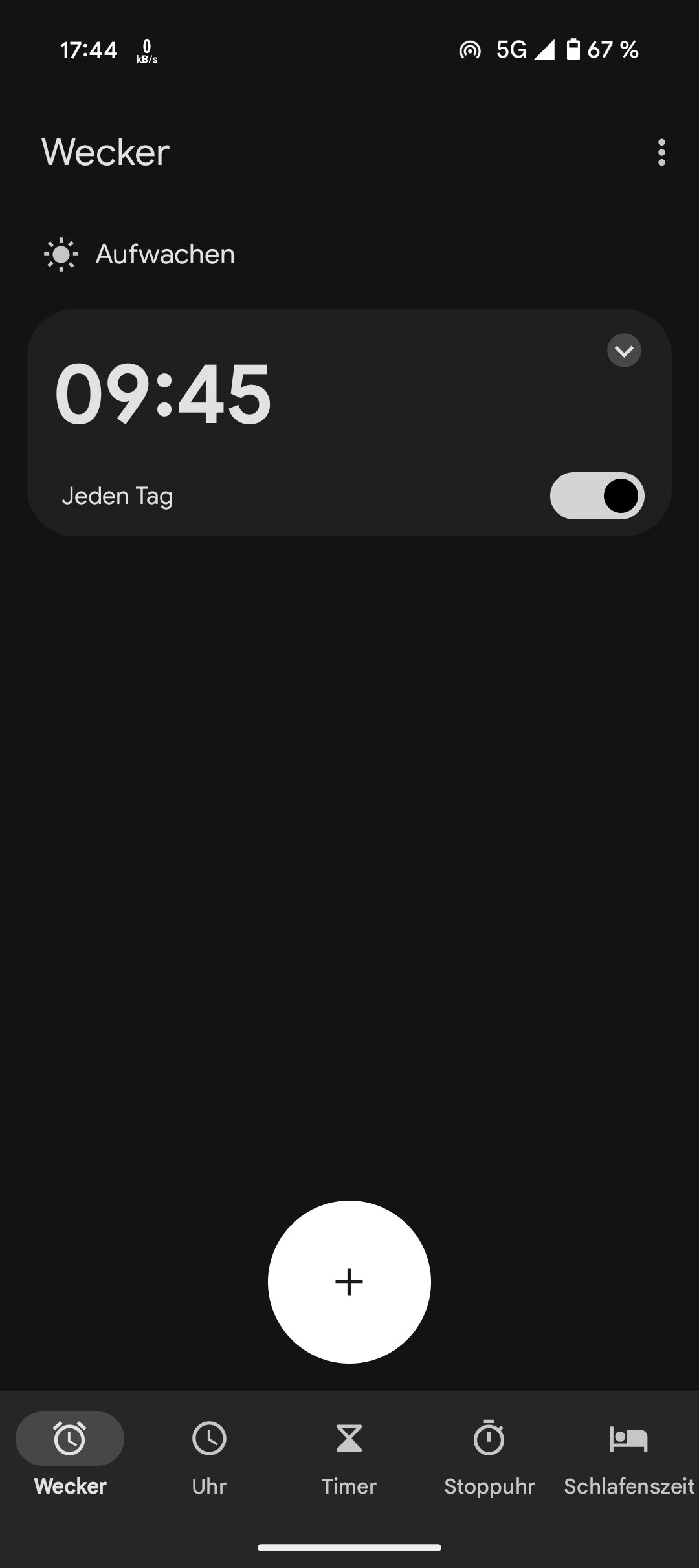The height and width of the screenshot is (1568, 699).
Task: Expand the 09:45 alarm card
Action: [x=624, y=351]
